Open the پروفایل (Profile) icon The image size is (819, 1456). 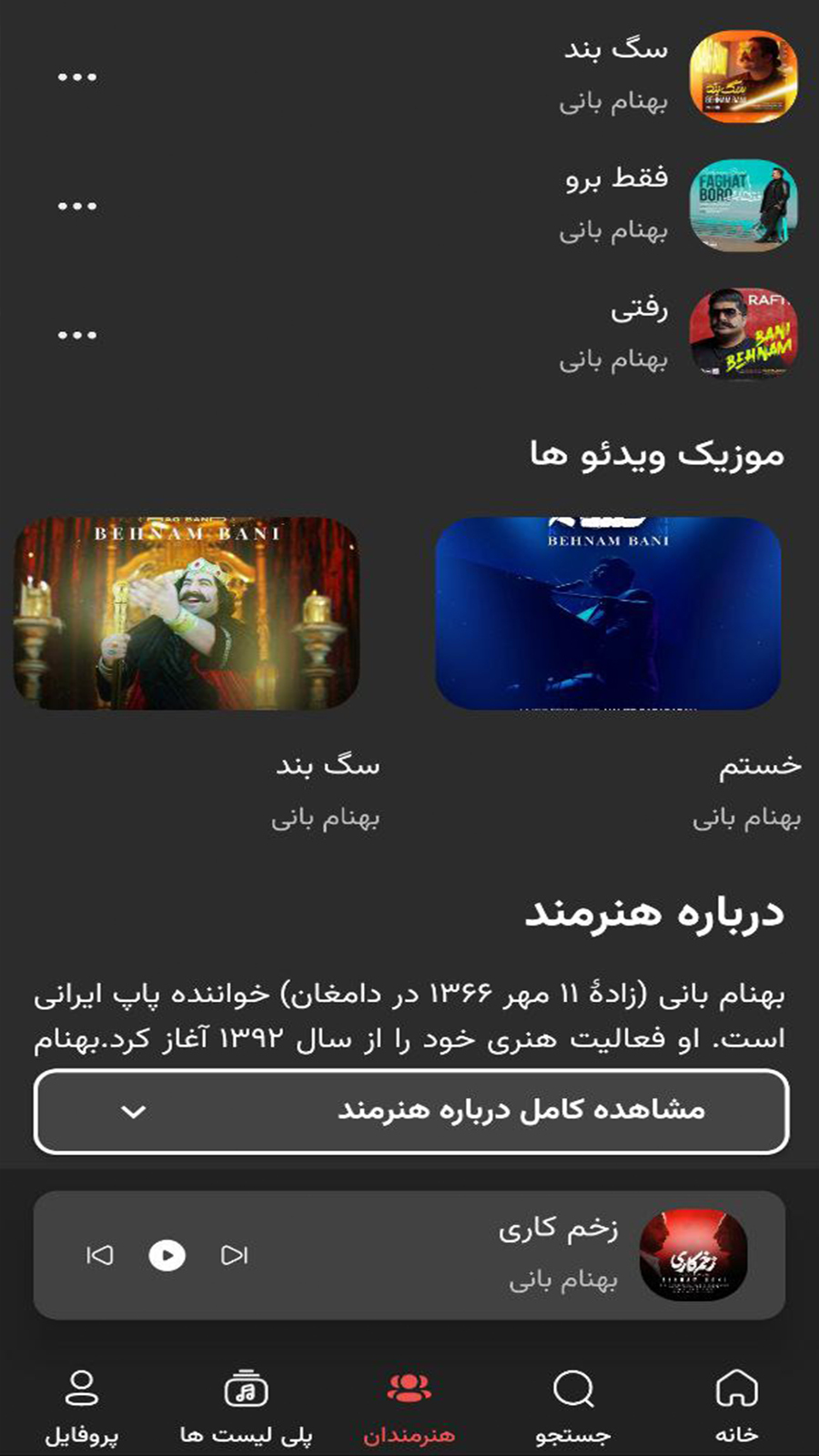click(82, 1388)
